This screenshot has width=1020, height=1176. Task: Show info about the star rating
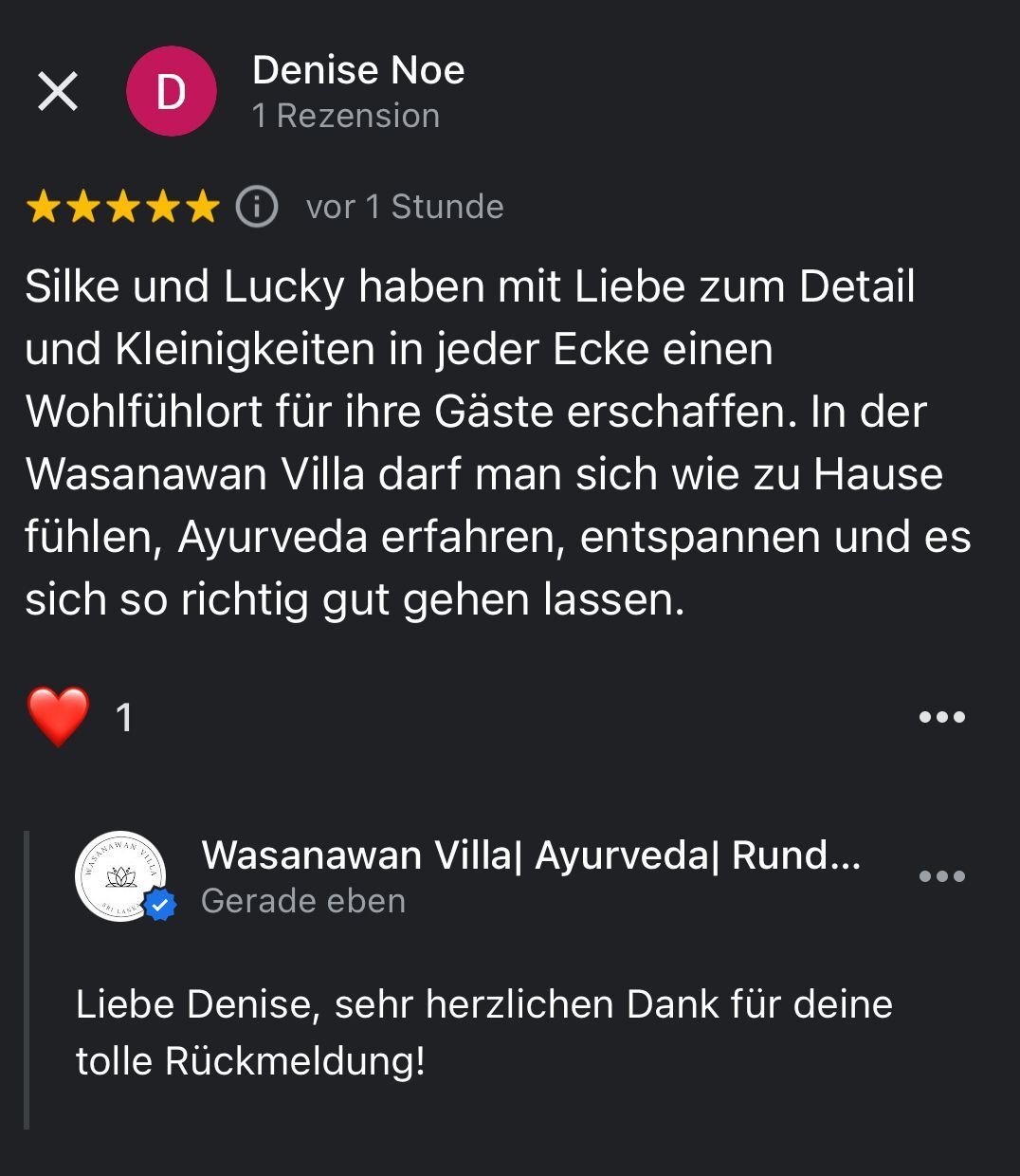click(x=256, y=207)
